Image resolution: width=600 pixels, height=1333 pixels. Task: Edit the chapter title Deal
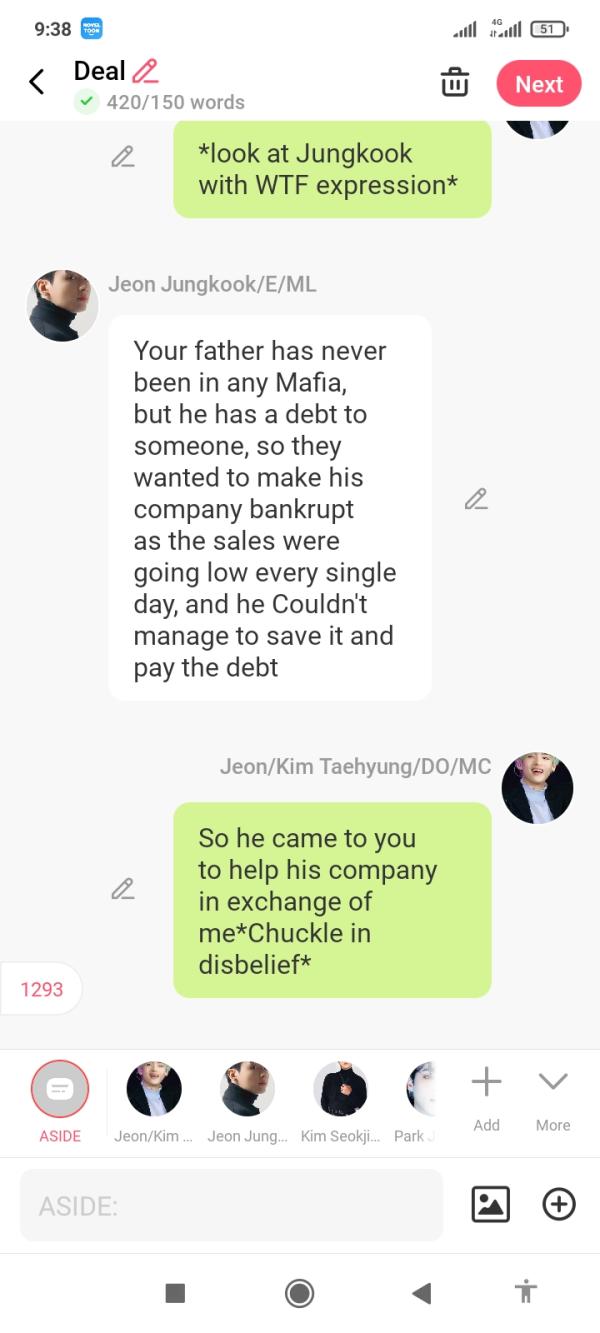pyautogui.click(x=145, y=71)
